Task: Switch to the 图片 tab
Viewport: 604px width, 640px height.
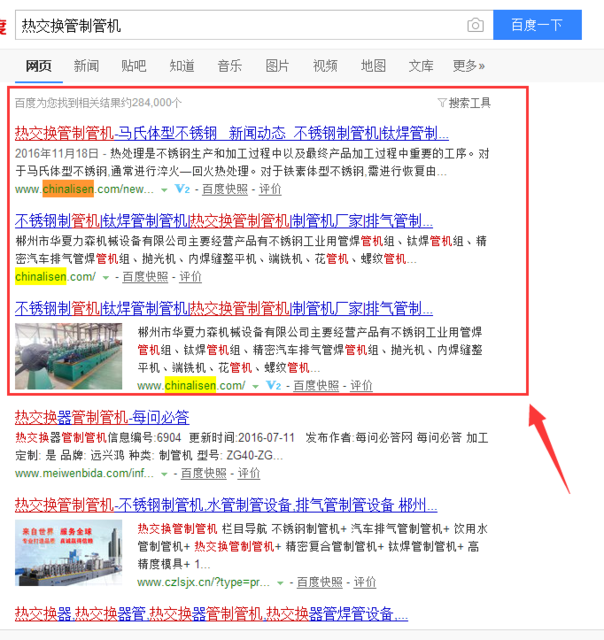Action: pos(278,66)
